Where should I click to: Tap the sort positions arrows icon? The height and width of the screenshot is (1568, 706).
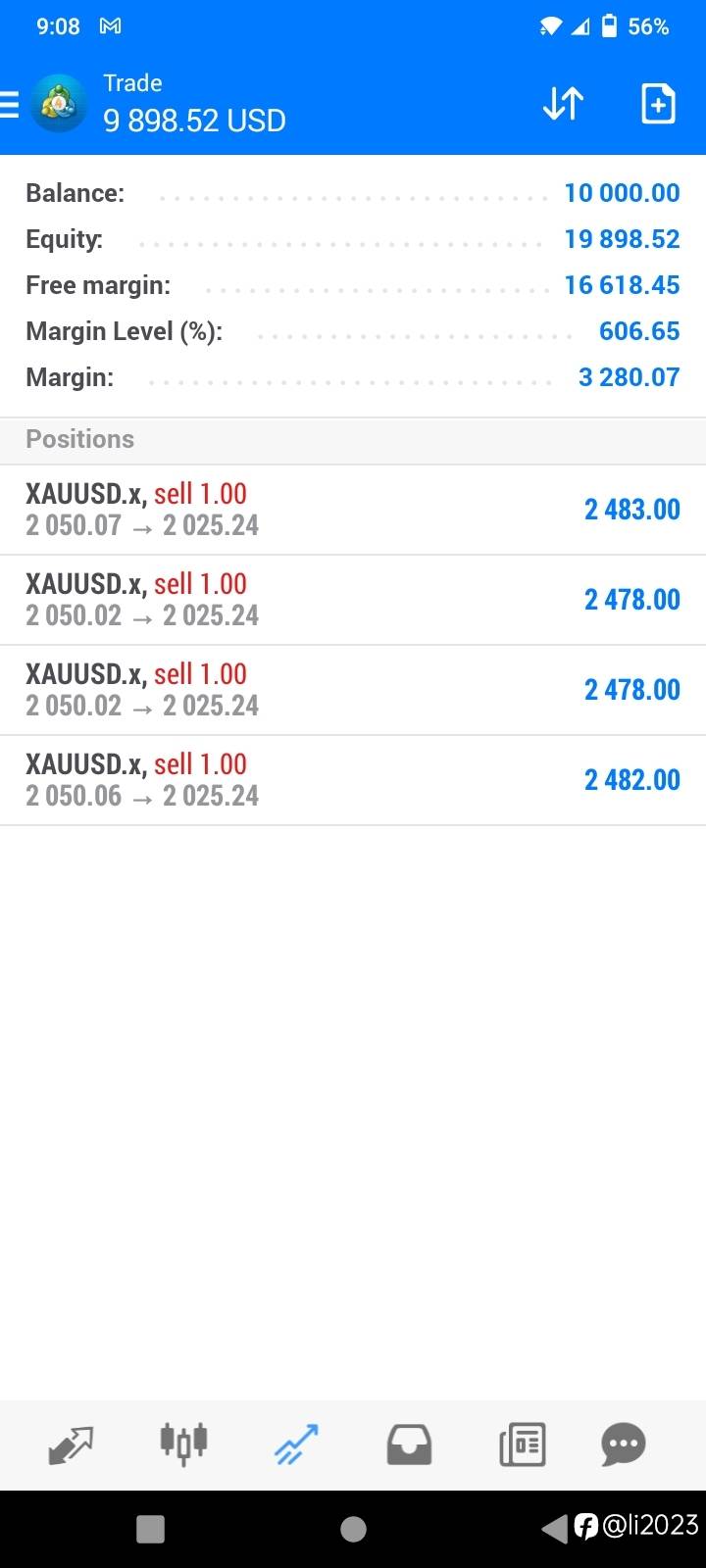point(563,103)
